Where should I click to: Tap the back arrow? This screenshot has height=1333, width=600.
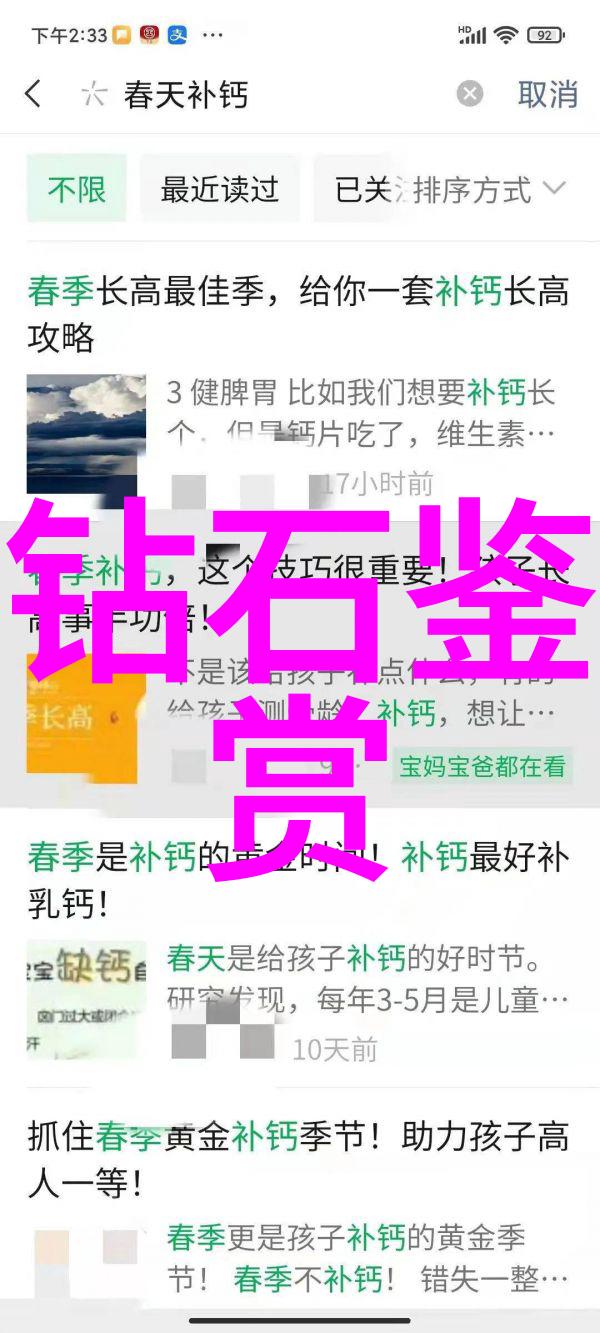[33, 94]
